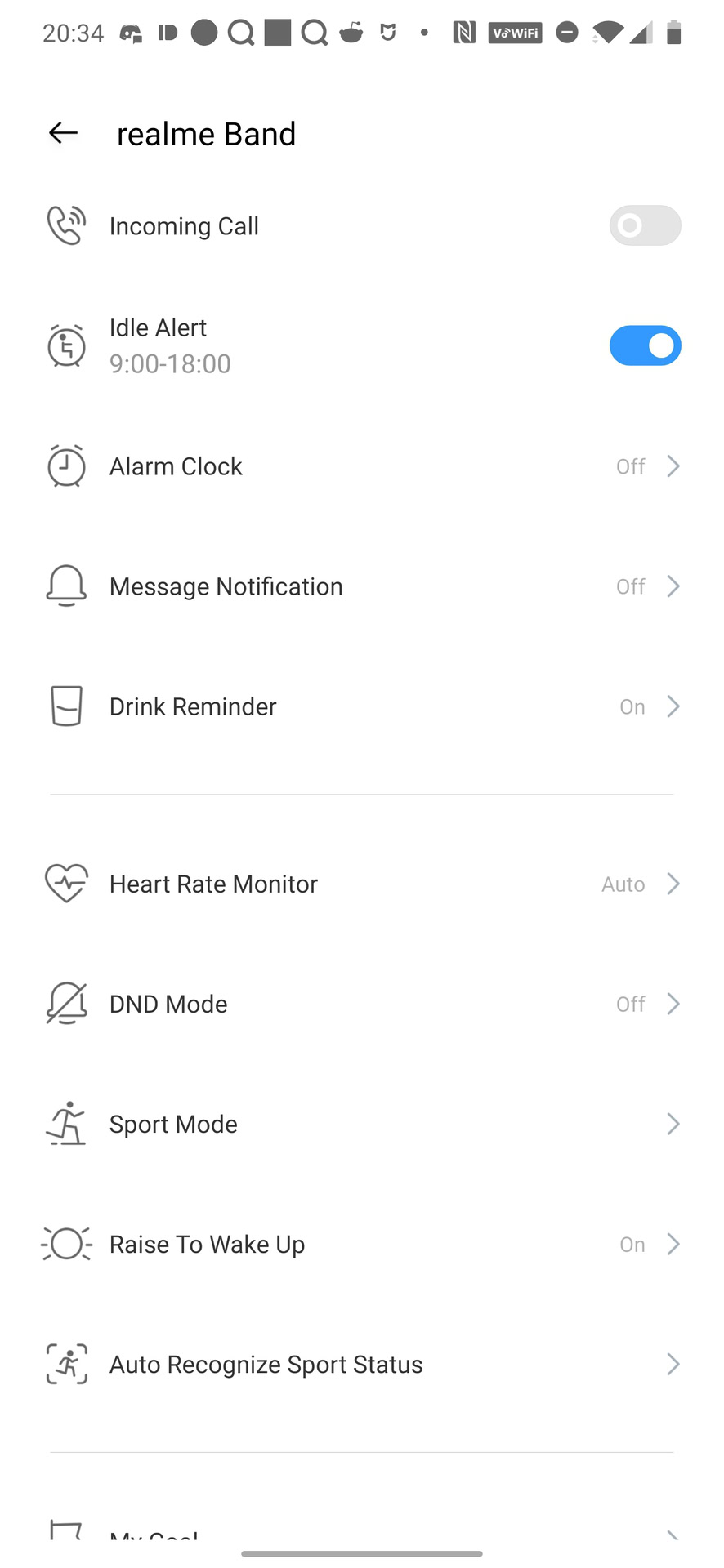Screen dimensions: 724x1568
Task: Open Auto Recognize Sport Status
Action: pyautogui.click(x=362, y=1364)
